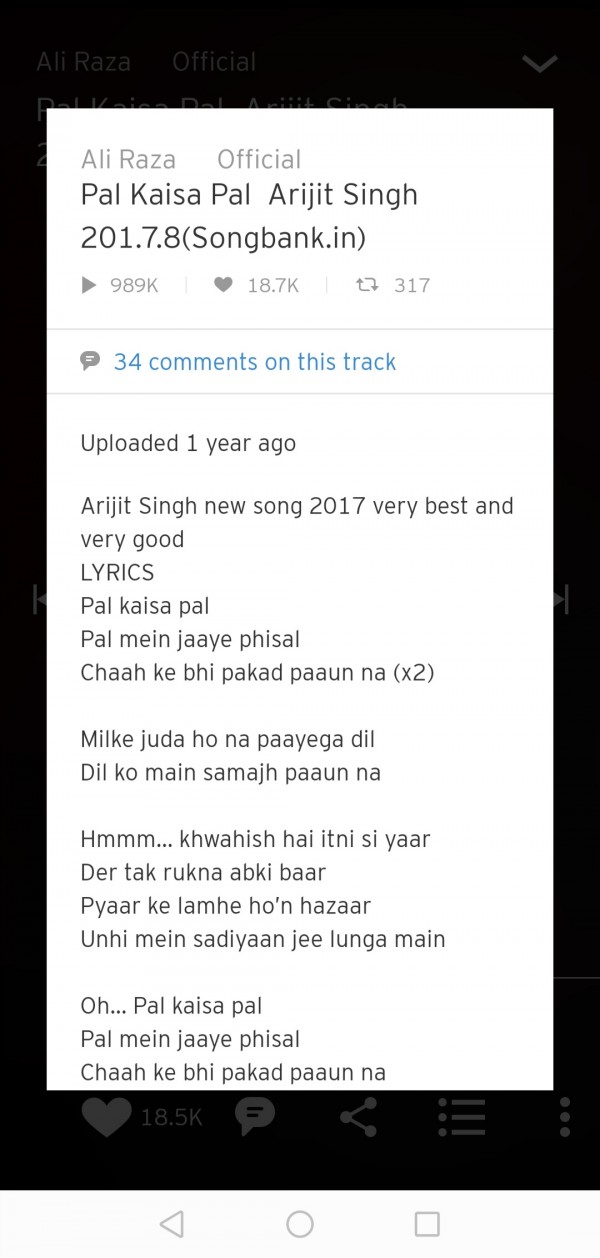Share this track

click(358, 1116)
